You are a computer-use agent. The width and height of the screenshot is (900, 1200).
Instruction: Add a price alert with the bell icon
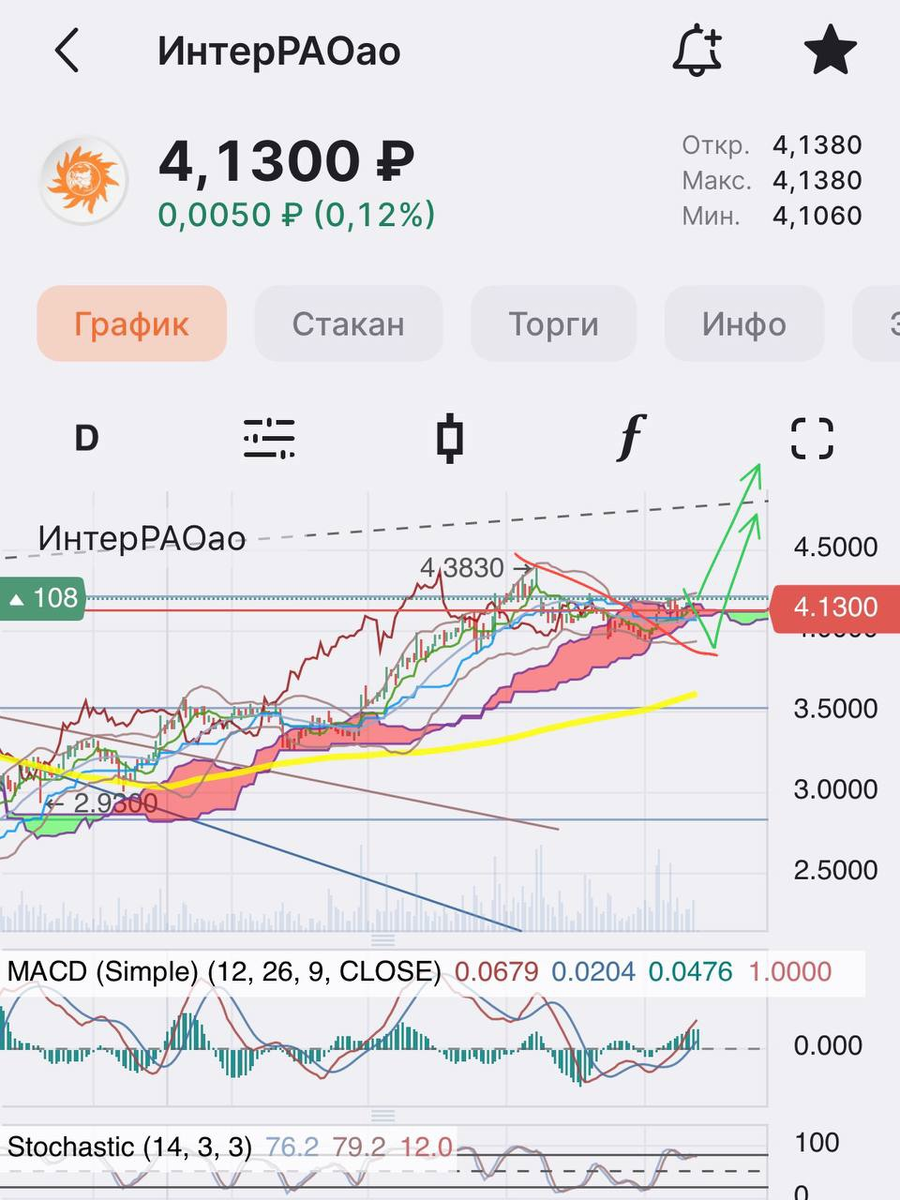click(x=697, y=51)
